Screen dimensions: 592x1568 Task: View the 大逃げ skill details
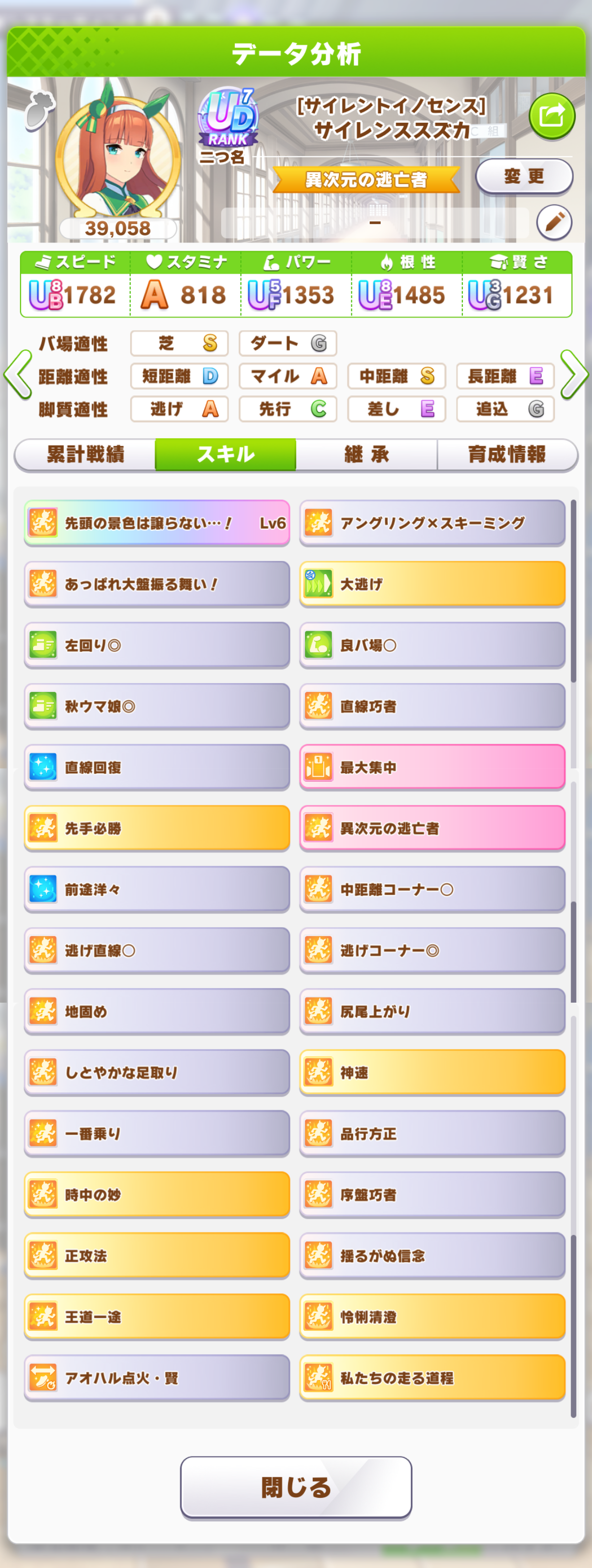tap(432, 584)
